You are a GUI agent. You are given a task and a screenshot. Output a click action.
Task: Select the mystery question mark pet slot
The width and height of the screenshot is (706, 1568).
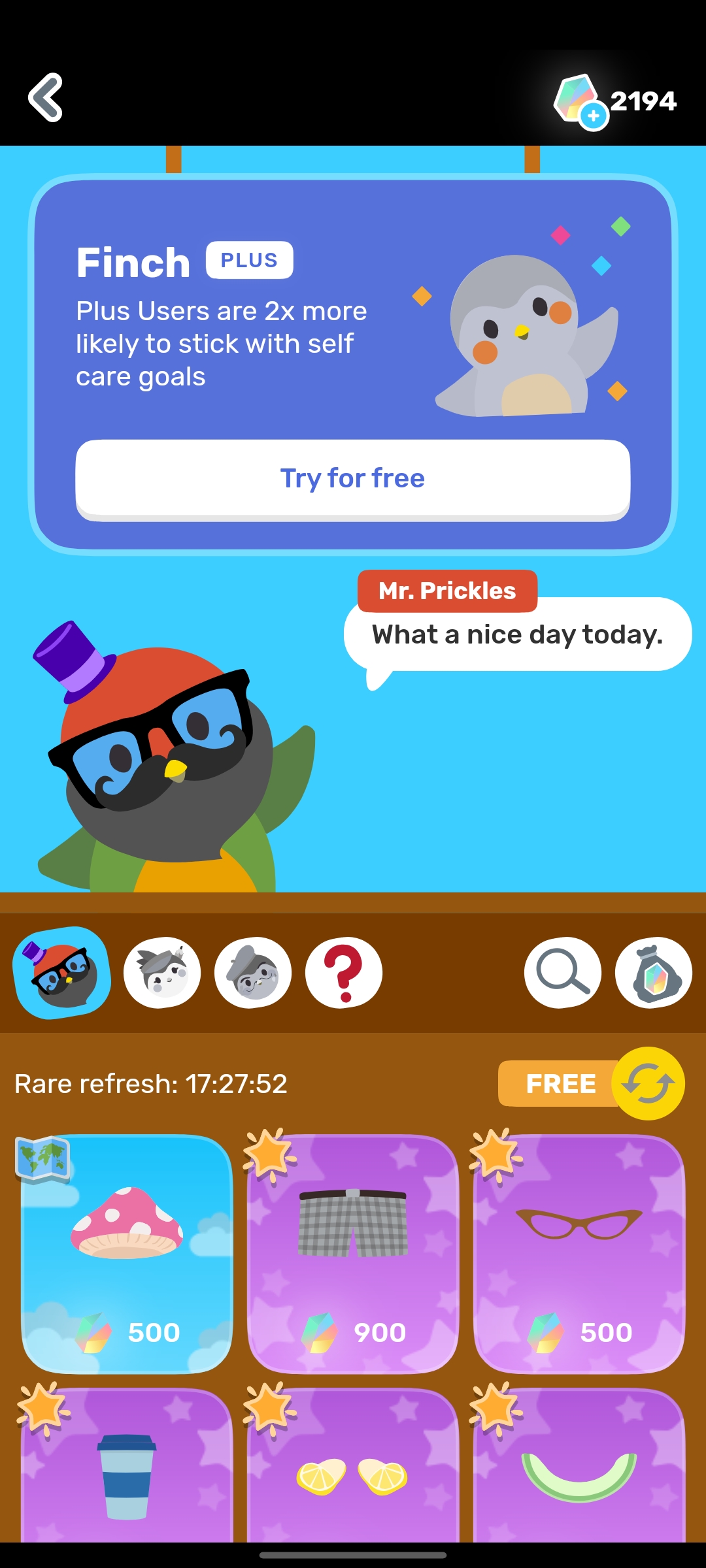click(x=344, y=973)
